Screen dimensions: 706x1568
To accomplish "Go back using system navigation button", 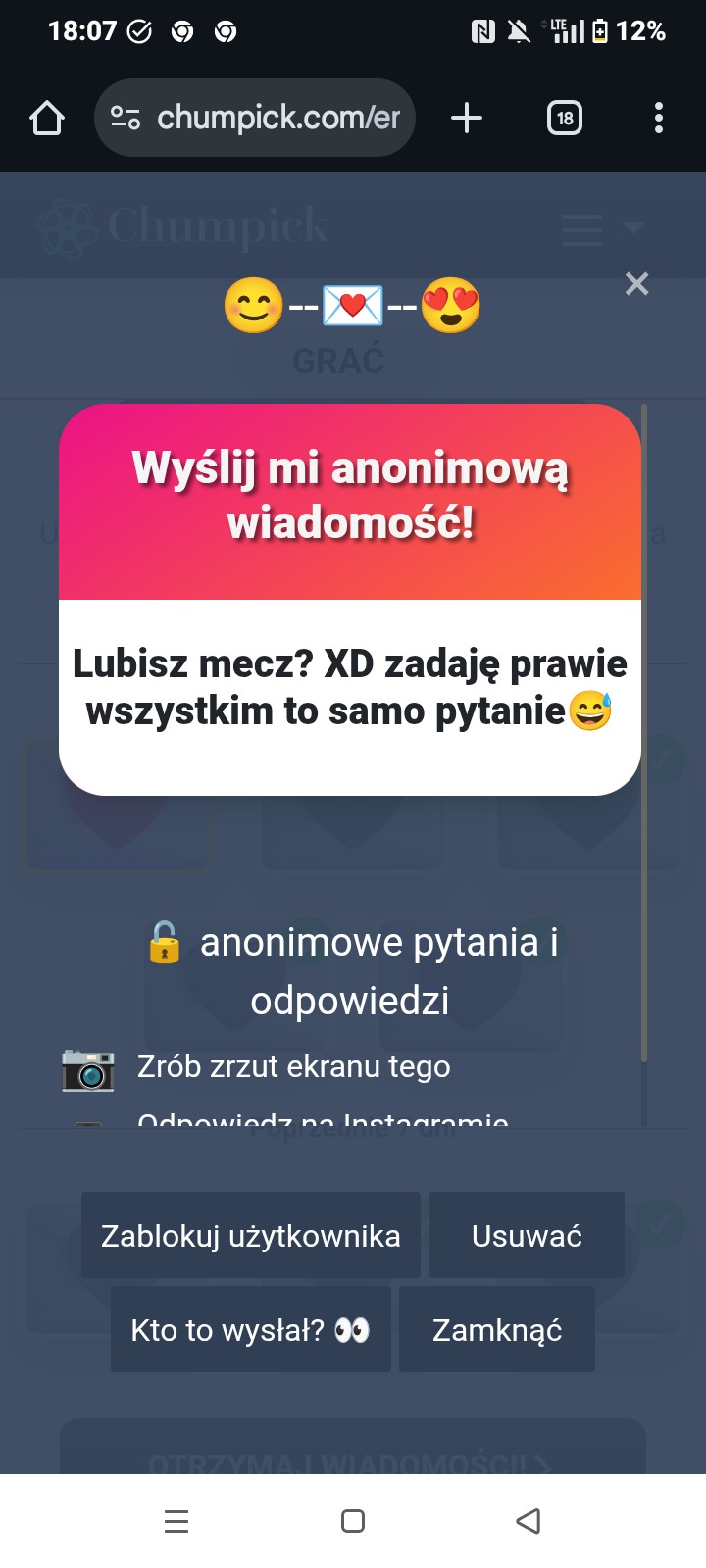I will point(528,1521).
